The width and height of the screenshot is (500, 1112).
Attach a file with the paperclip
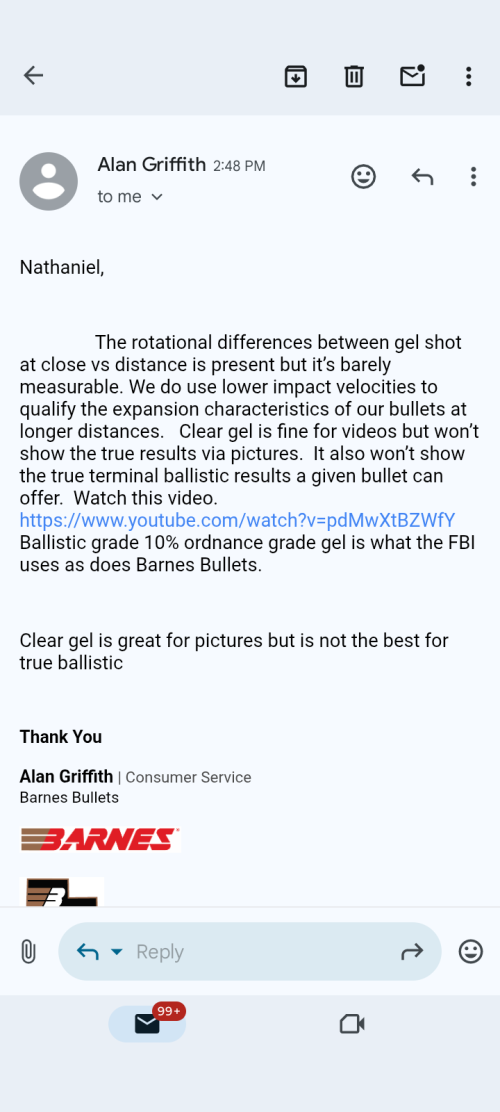click(x=28, y=951)
